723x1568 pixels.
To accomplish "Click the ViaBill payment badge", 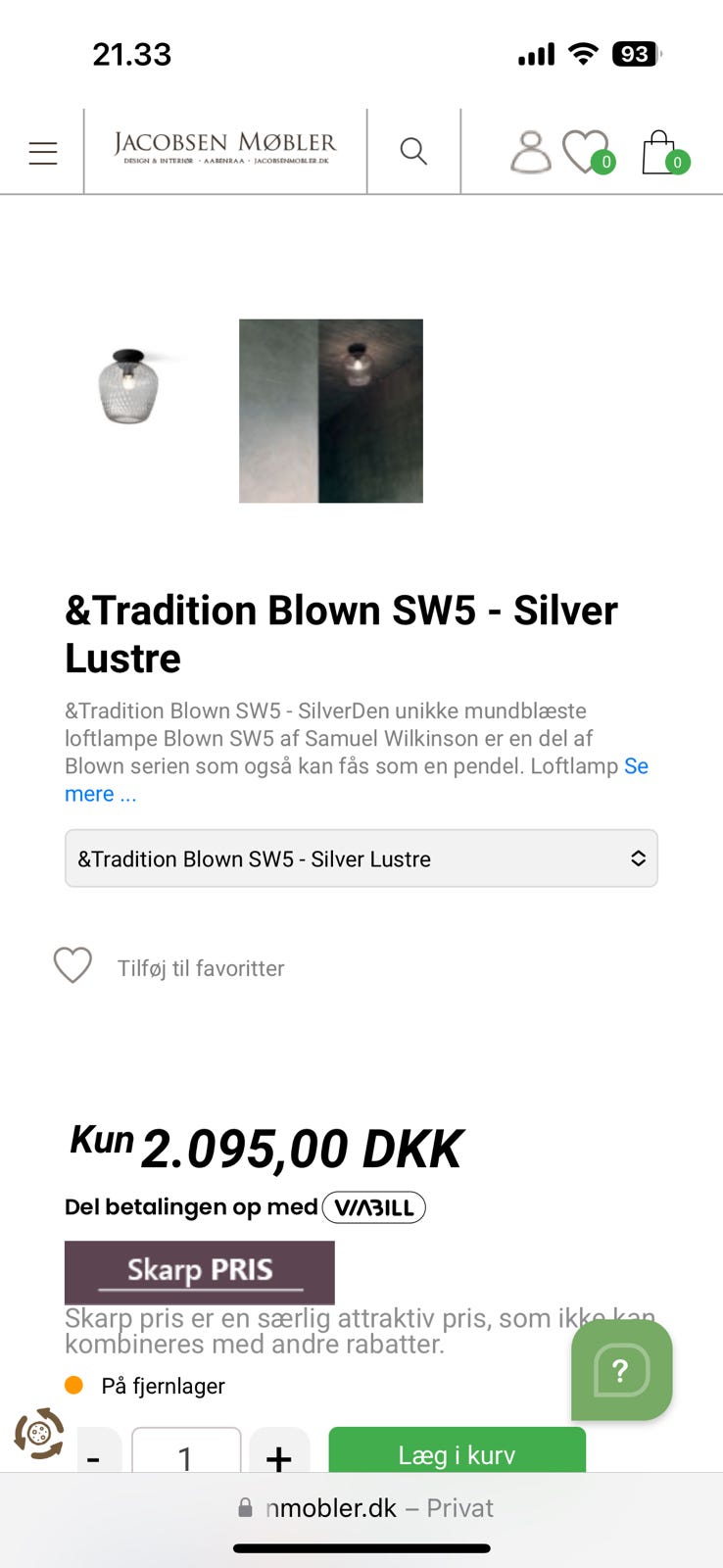I will [373, 1207].
